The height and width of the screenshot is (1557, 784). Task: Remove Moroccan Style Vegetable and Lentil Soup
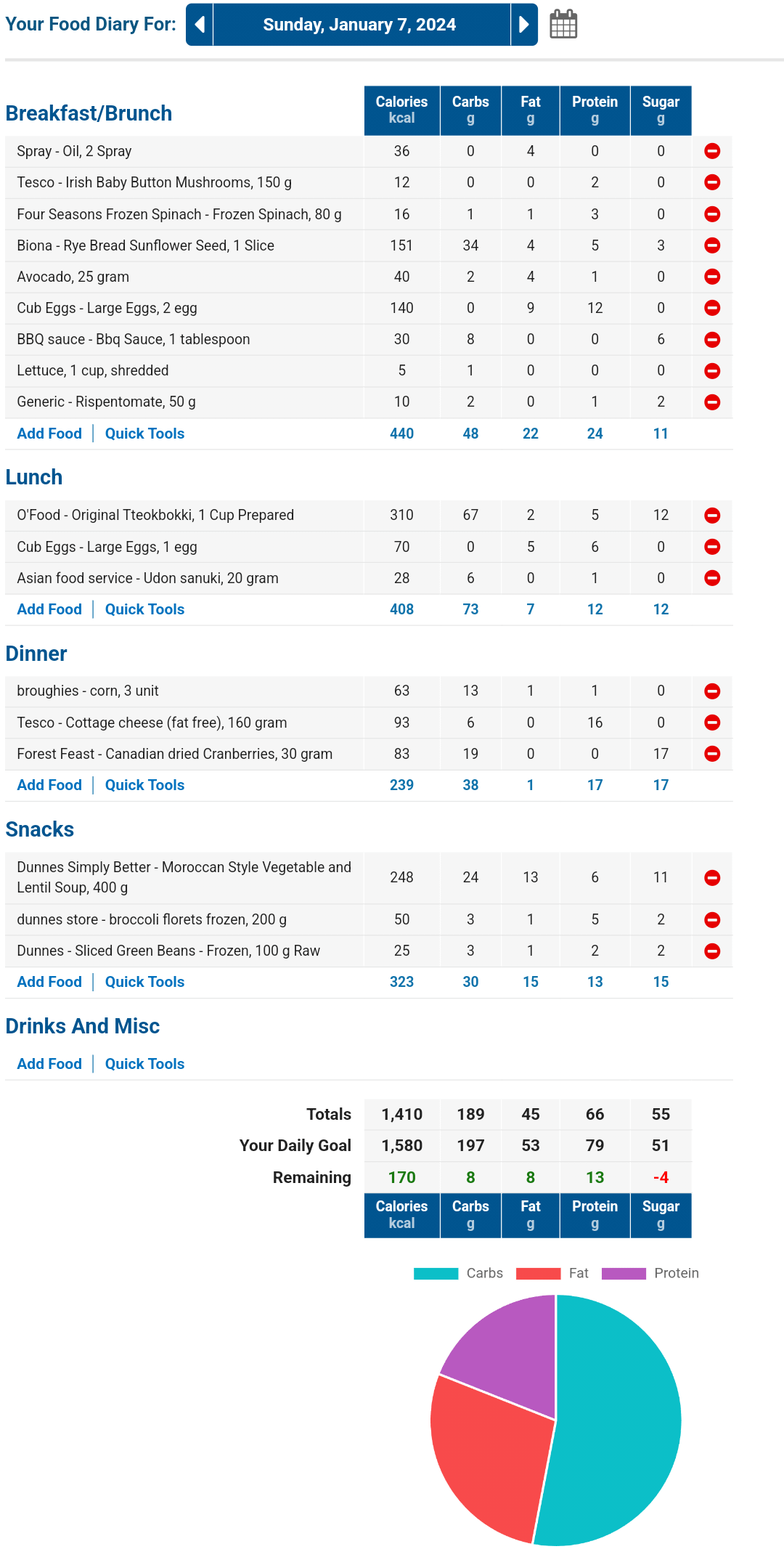coord(712,878)
